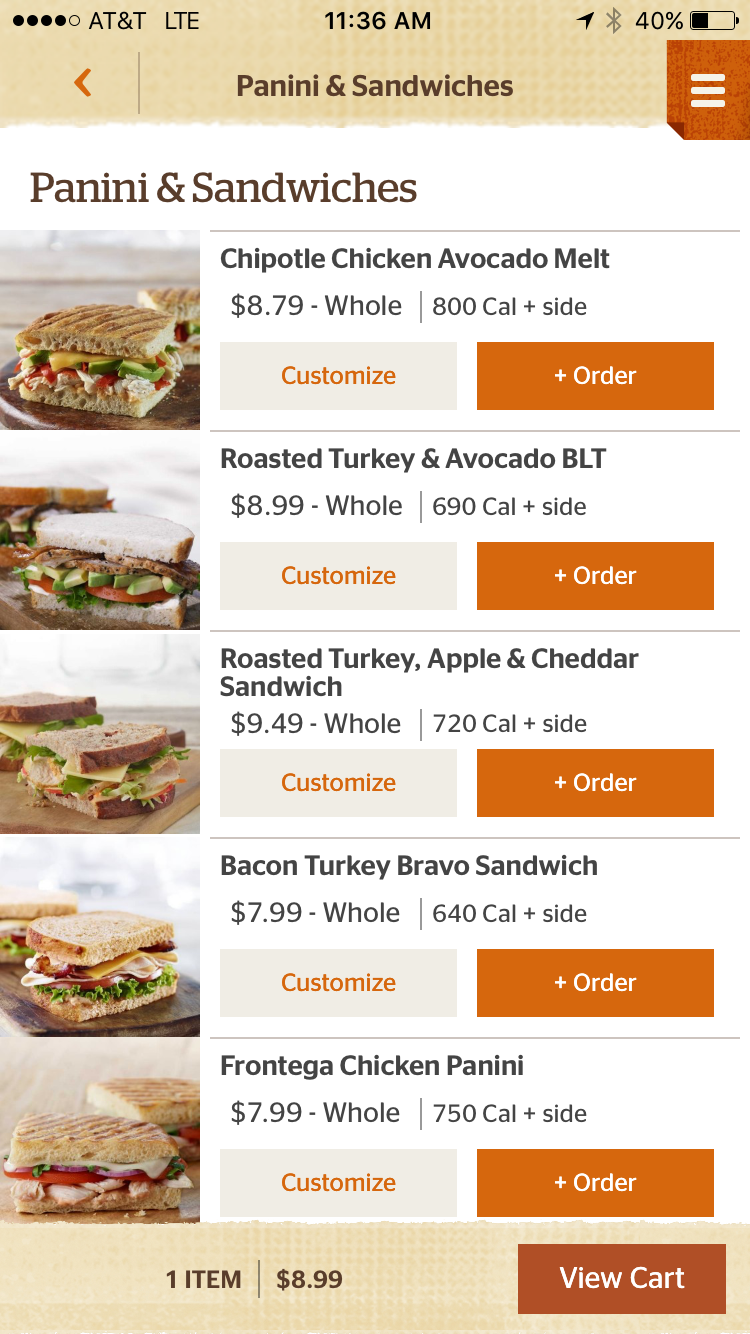Order the Chipotle Chicken Avocado Melt
Screen dimensions: 750x1334
click(x=595, y=376)
